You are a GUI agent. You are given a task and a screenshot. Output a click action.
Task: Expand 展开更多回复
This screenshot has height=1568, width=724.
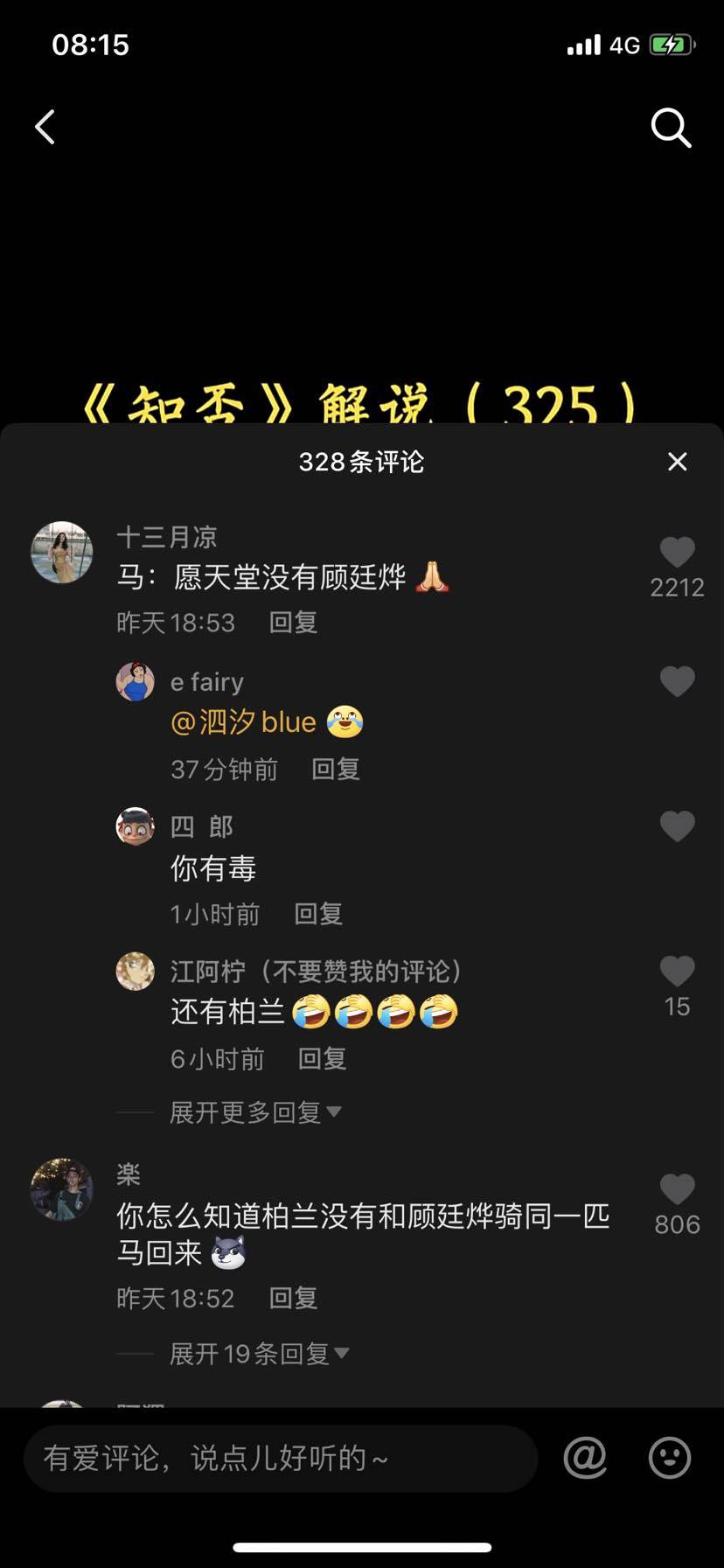click(x=254, y=1113)
